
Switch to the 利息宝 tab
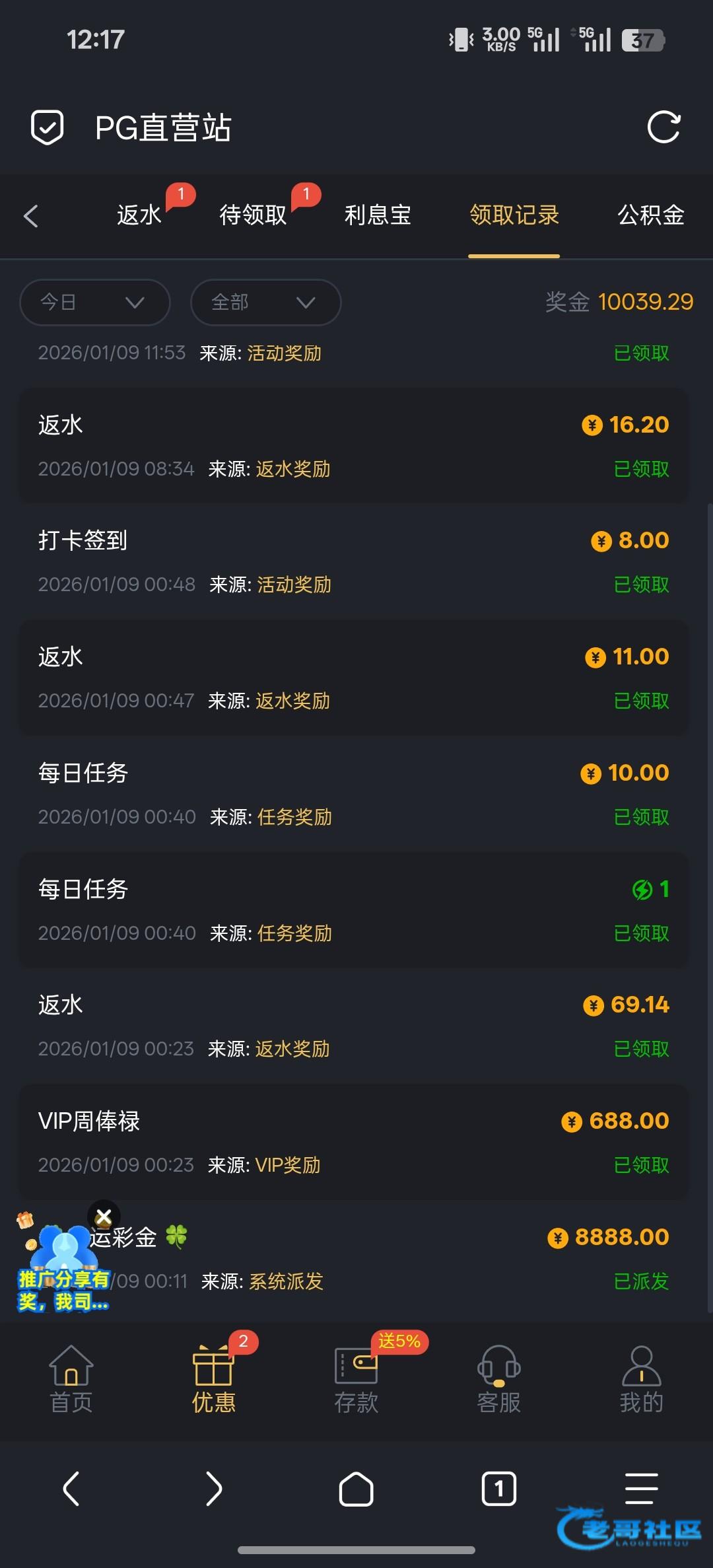(x=378, y=215)
